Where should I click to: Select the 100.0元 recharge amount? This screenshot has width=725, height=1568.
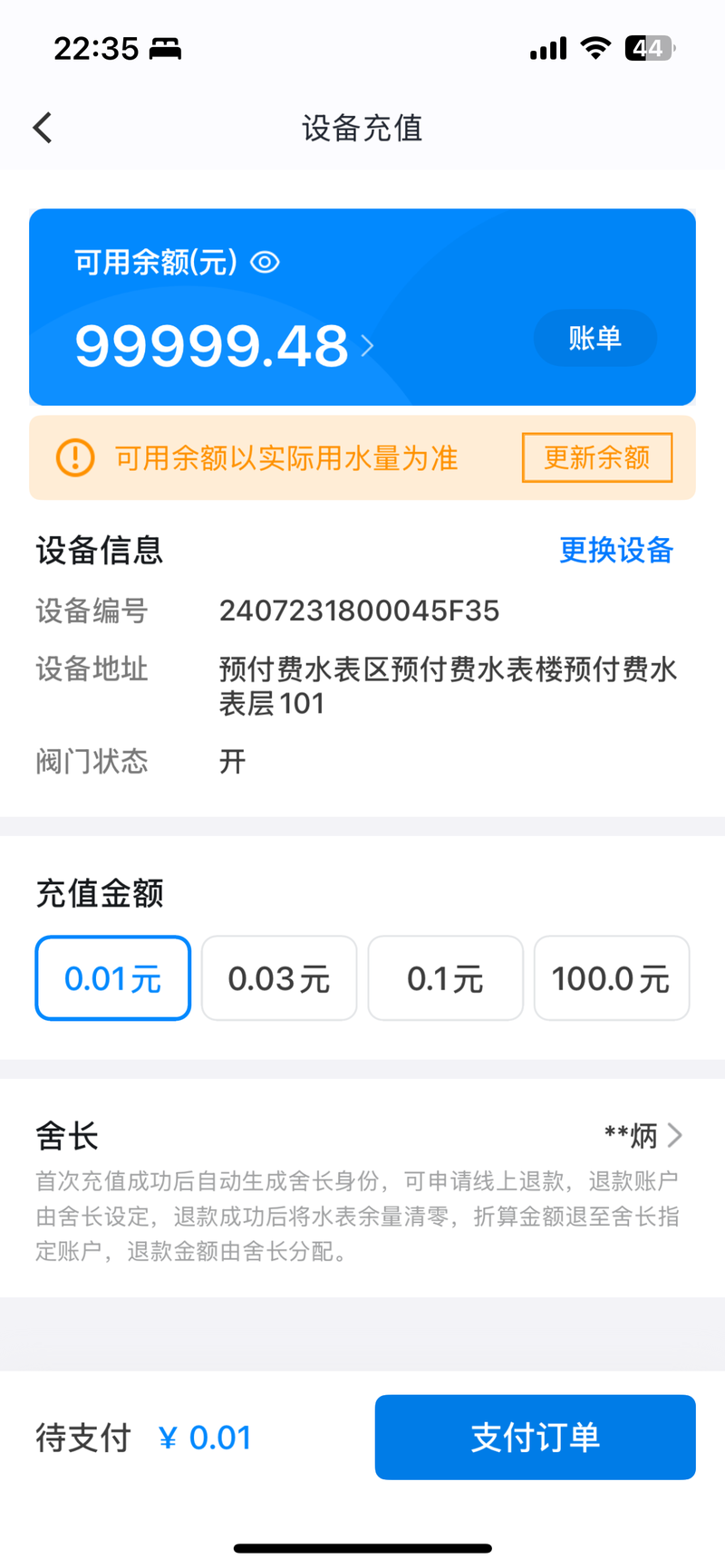click(x=612, y=978)
